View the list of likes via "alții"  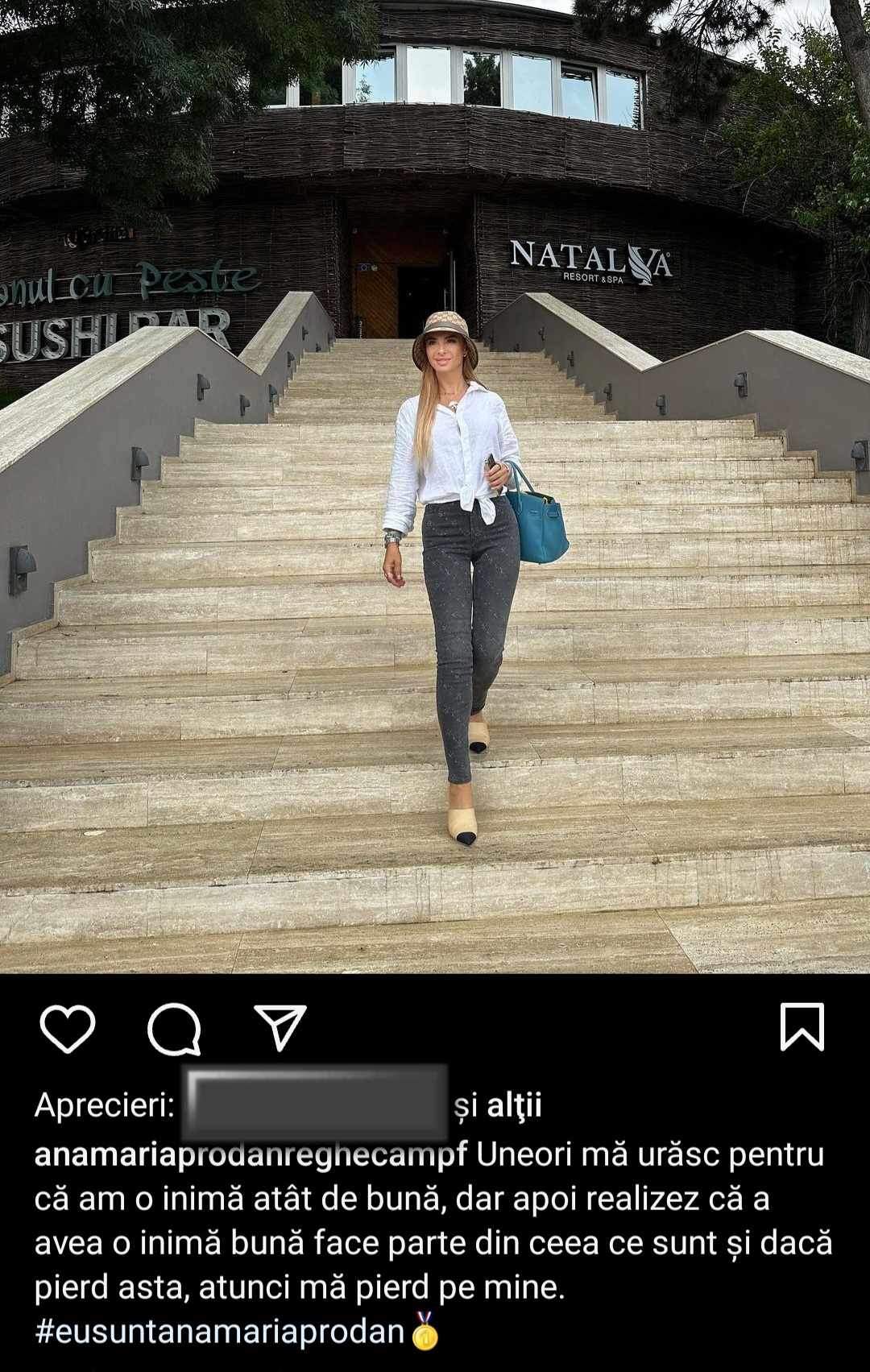pyautogui.click(x=515, y=1105)
